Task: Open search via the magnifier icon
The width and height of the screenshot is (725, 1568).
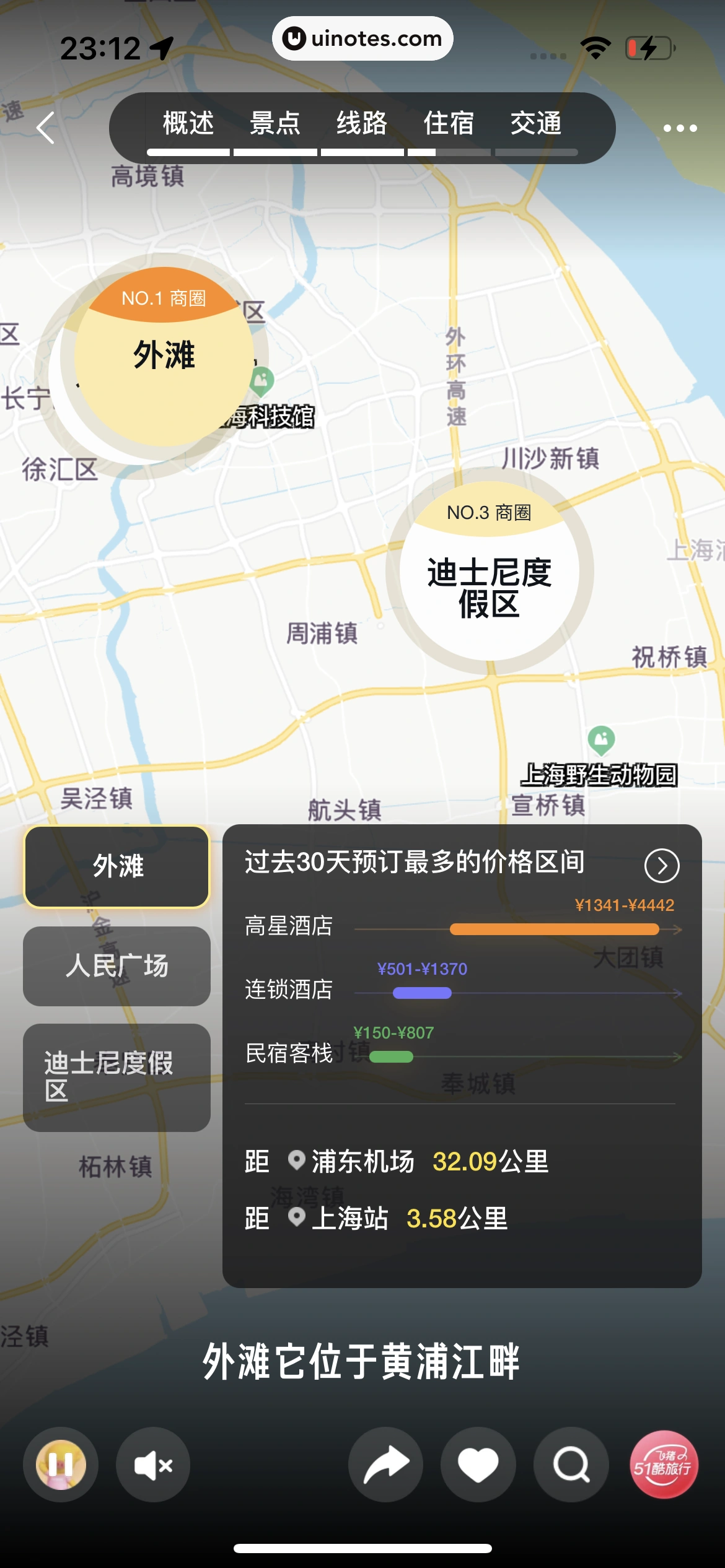Action: pyautogui.click(x=570, y=1464)
